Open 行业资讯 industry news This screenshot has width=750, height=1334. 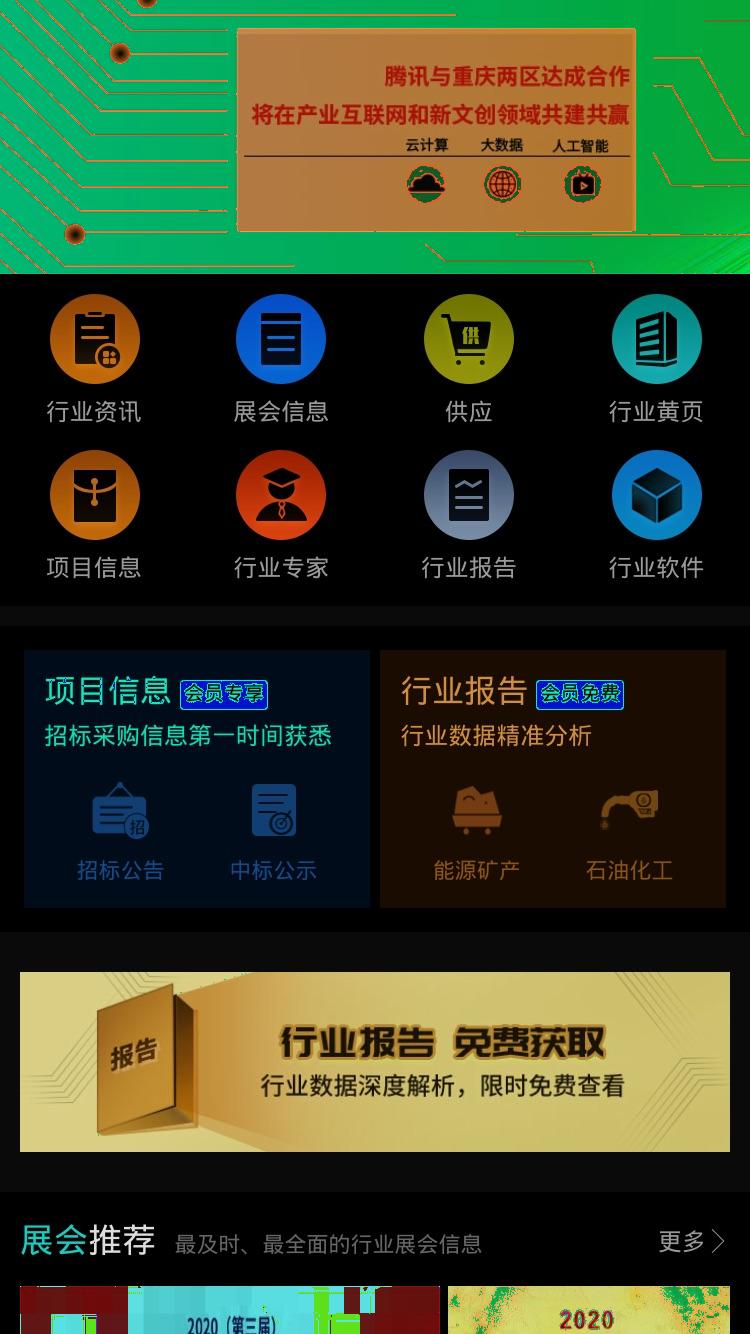(x=94, y=359)
